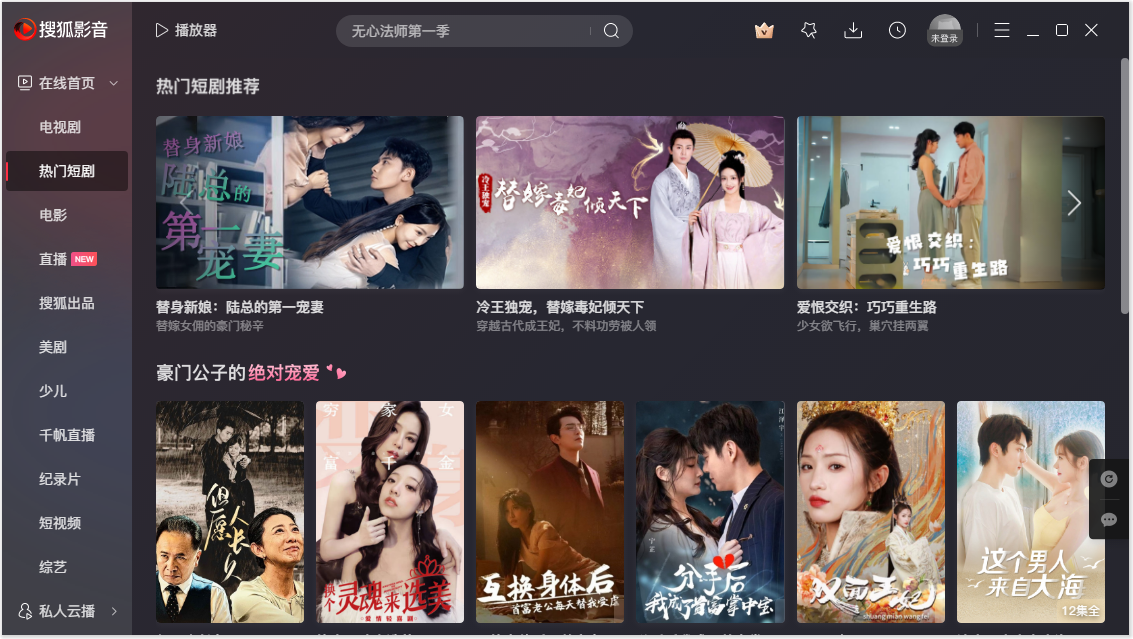
Task: Show next short dramas with right arrow
Action: click(x=1074, y=203)
